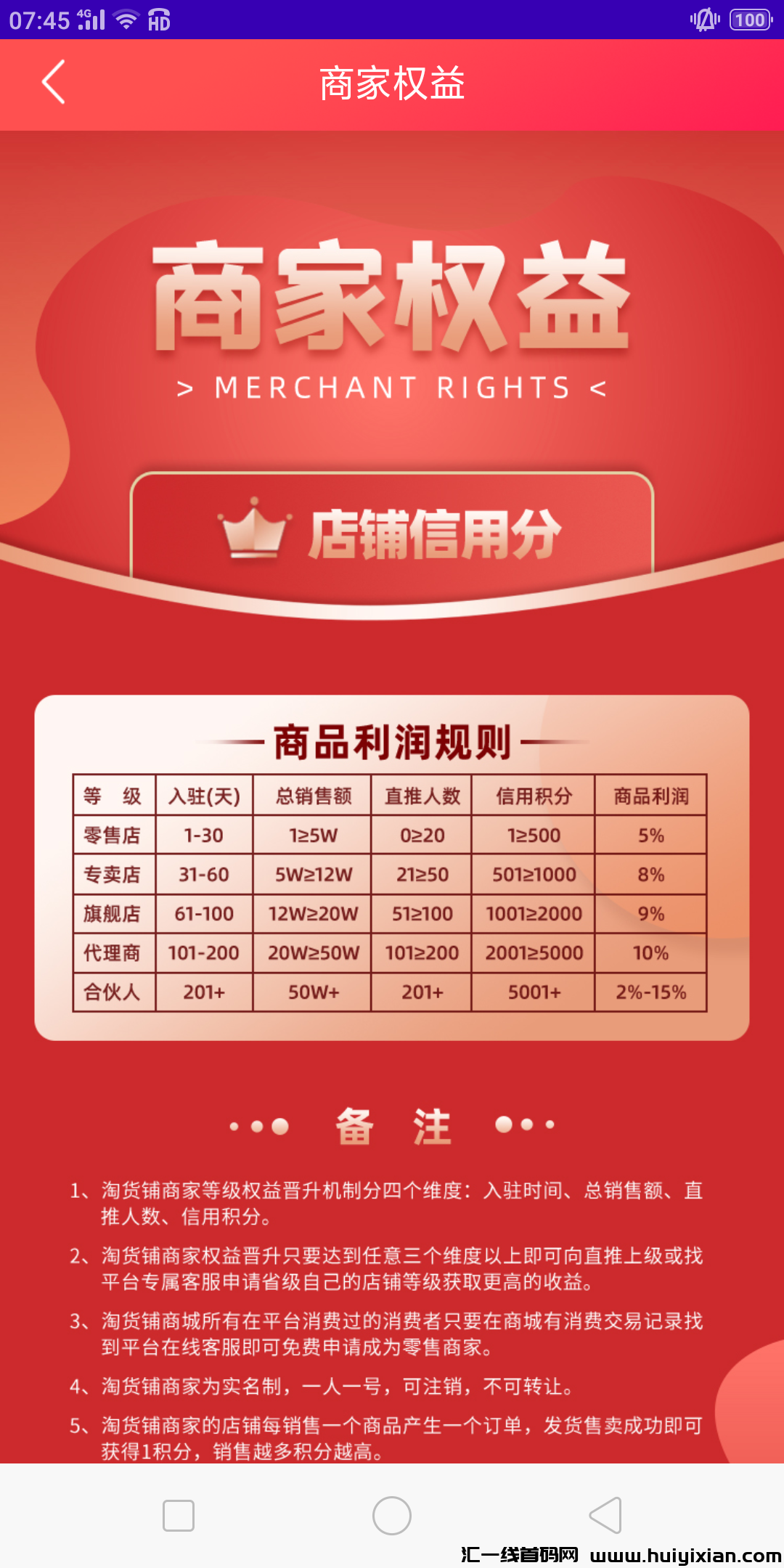Tap the system home button
Image resolution: width=784 pixels, height=1568 pixels.
[392, 1515]
